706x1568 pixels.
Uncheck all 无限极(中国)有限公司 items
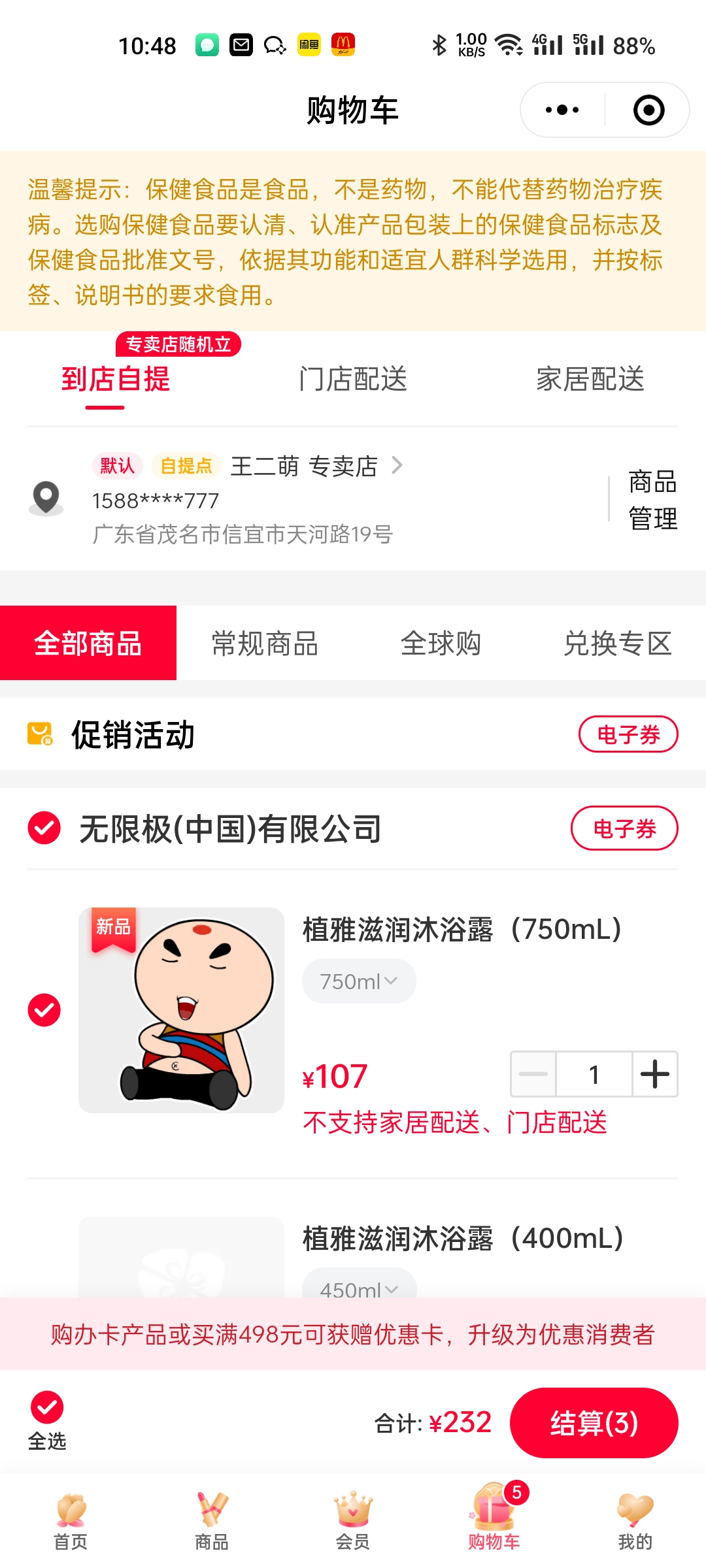pyautogui.click(x=44, y=828)
